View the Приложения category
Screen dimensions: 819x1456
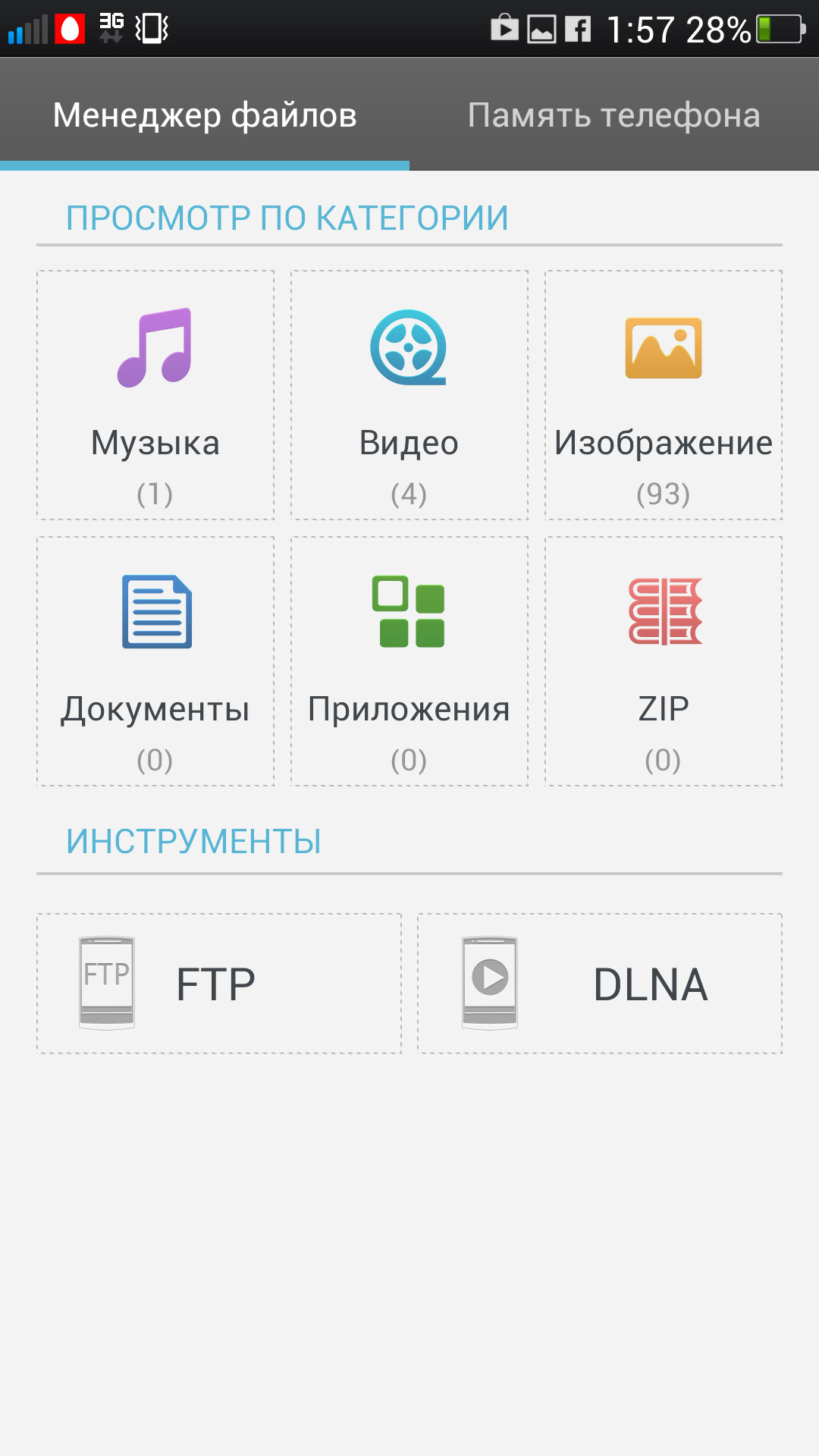409,661
